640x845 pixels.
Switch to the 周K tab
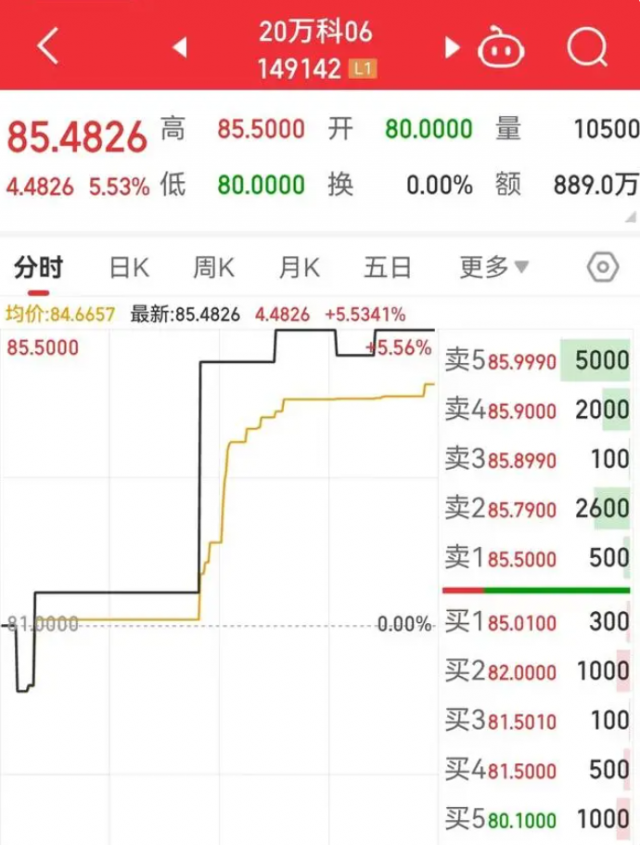pyautogui.click(x=214, y=267)
